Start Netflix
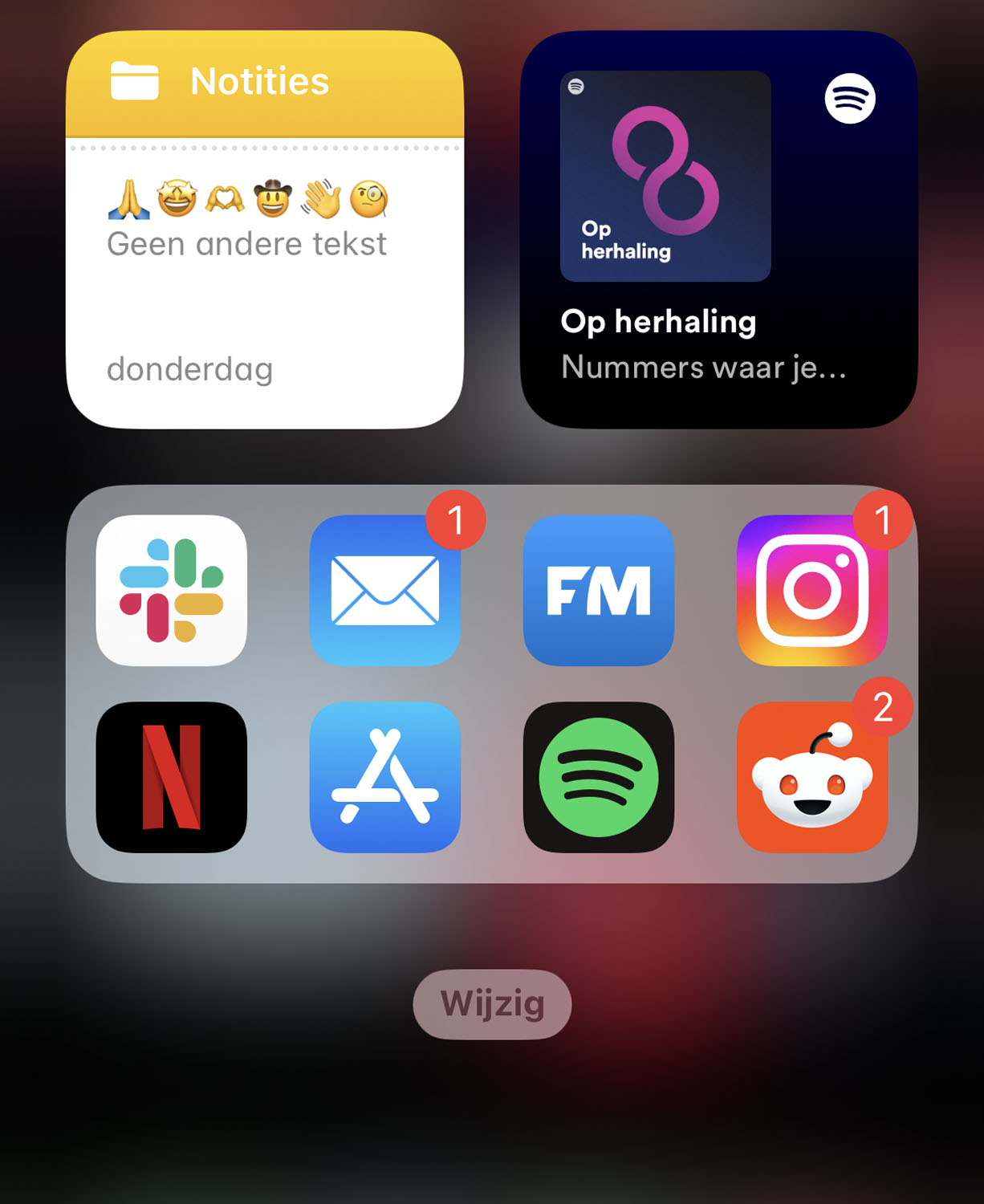 (170, 777)
